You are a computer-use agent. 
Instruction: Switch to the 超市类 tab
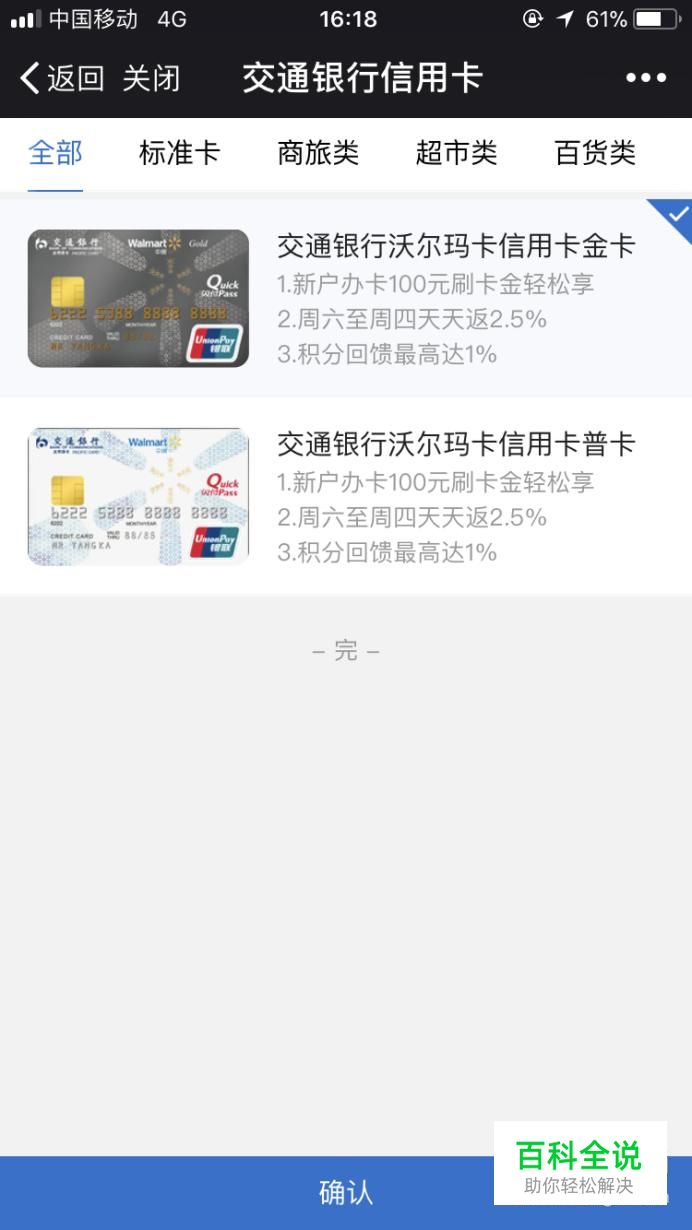(x=456, y=153)
